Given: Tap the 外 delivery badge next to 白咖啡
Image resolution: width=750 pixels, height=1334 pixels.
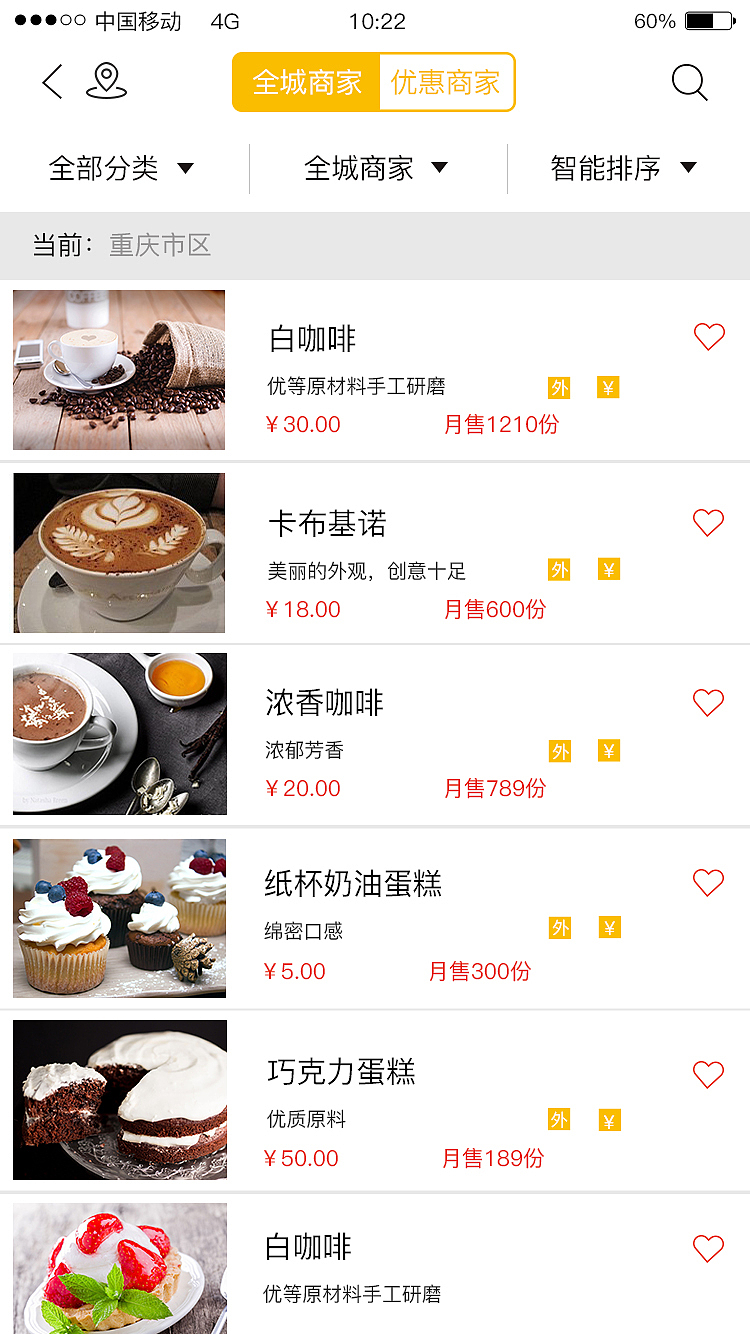Looking at the screenshot, I should click(560, 386).
